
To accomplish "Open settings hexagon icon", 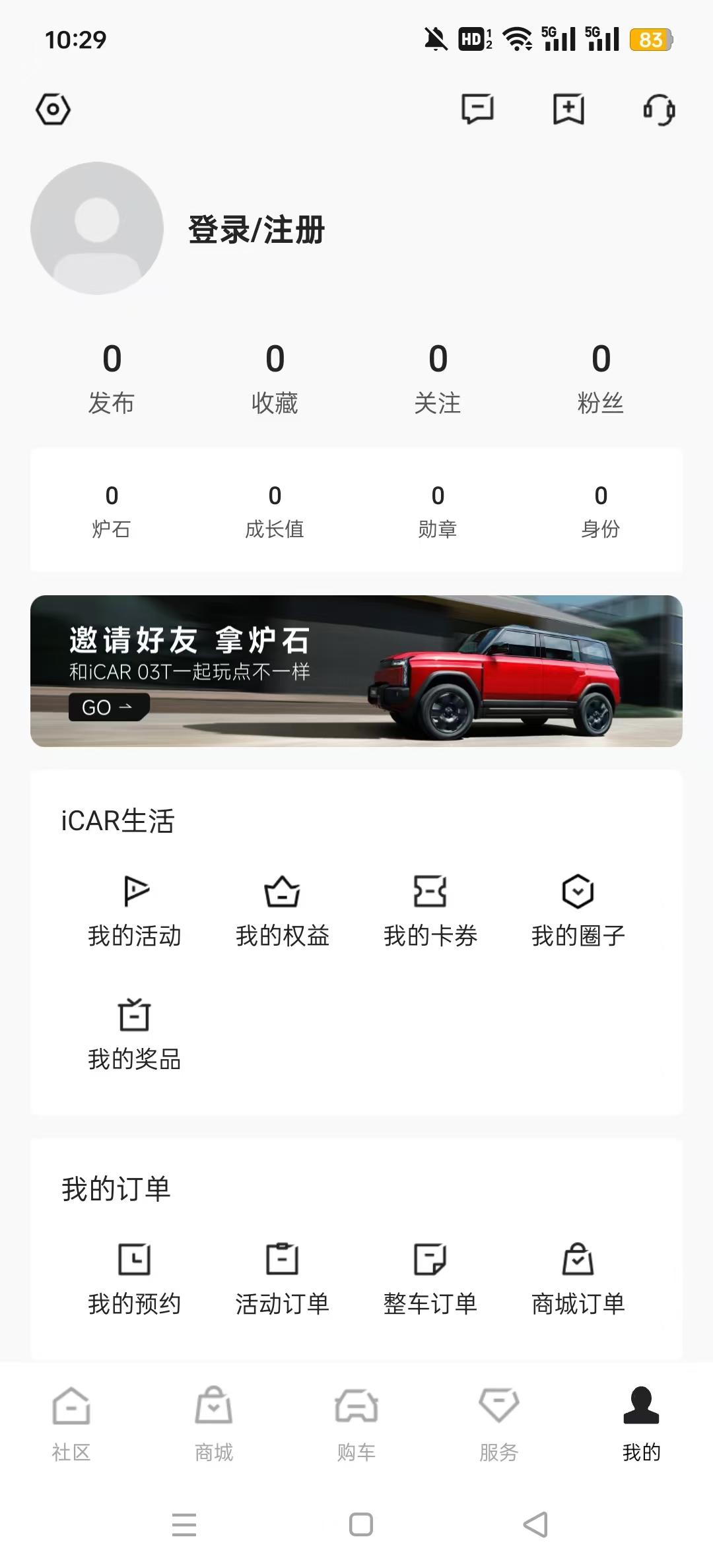I will point(53,110).
